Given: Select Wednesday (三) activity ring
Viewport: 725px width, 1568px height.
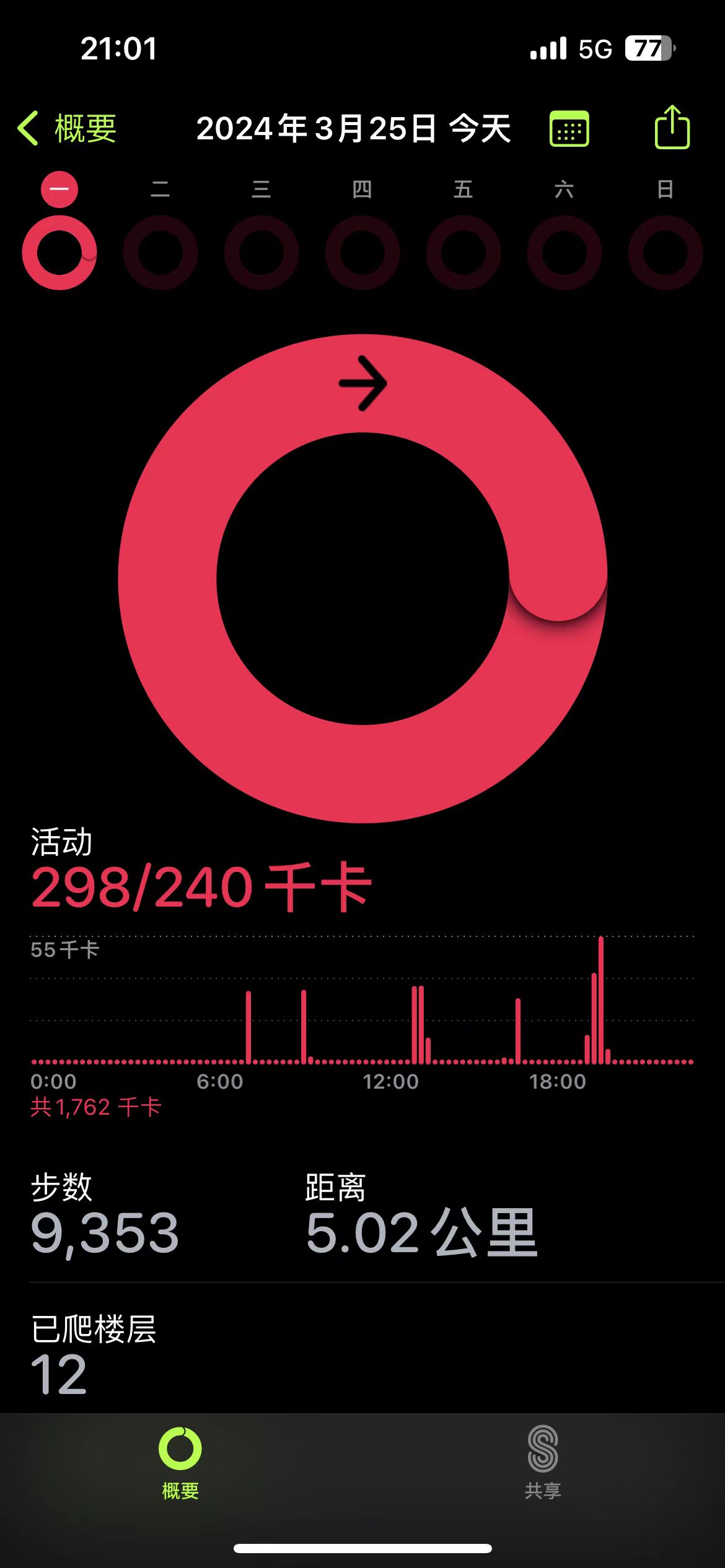Looking at the screenshot, I should [x=261, y=252].
